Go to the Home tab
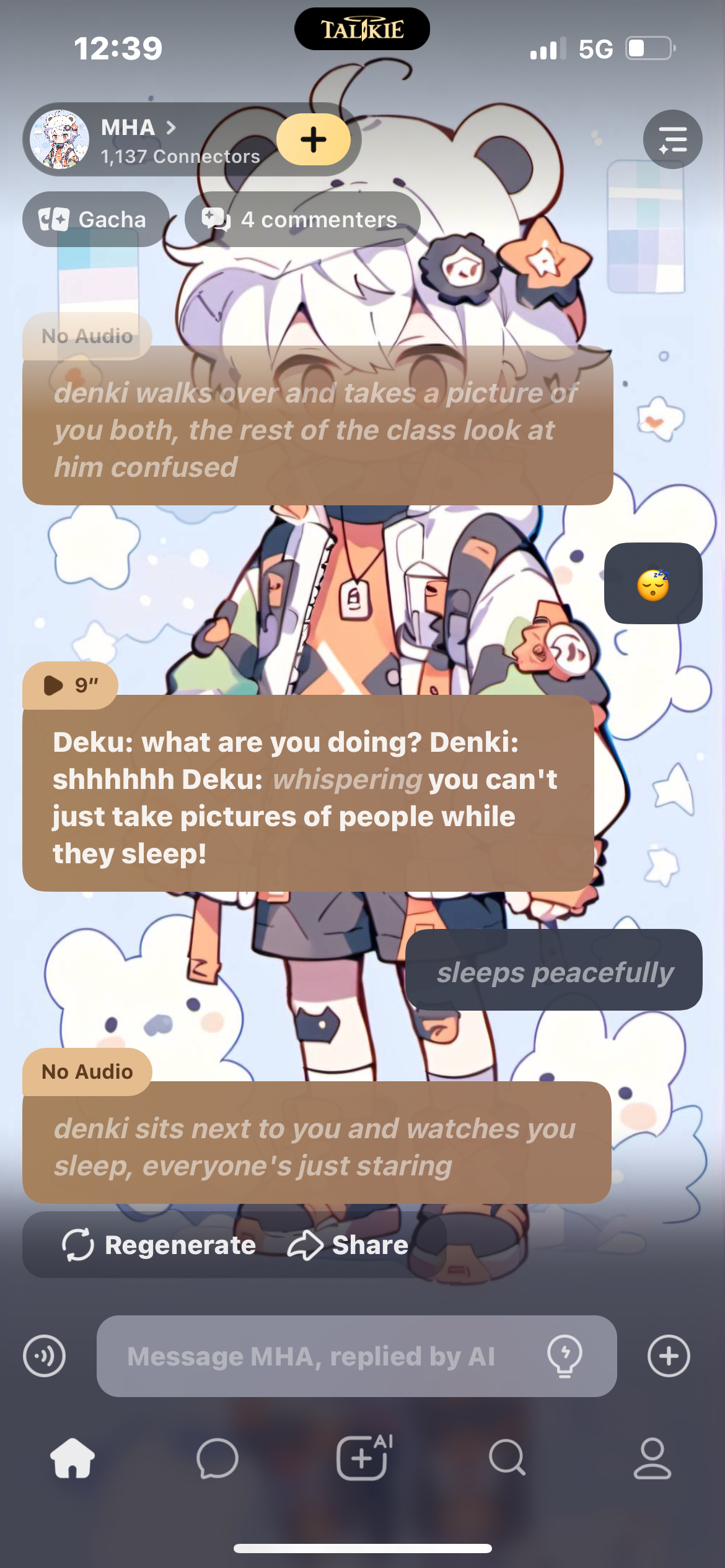This screenshot has width=725, height=1568. pyautogui.click(x=72, y=1458)
